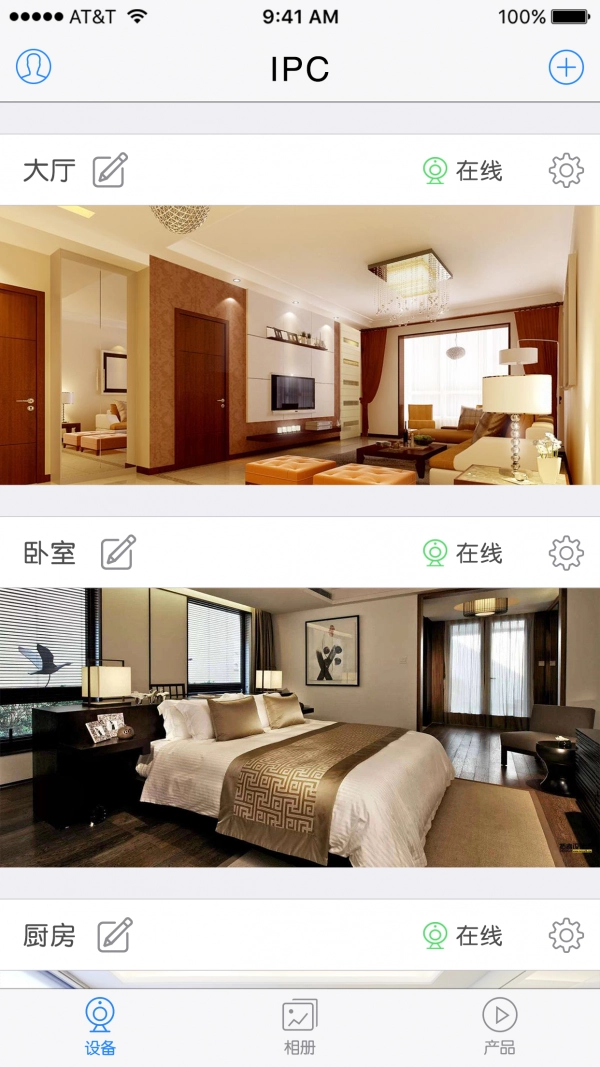The height and width of the screenshot is (1067, 600).
Task: Go to the 产品 tab
Action: [499, 1026]
